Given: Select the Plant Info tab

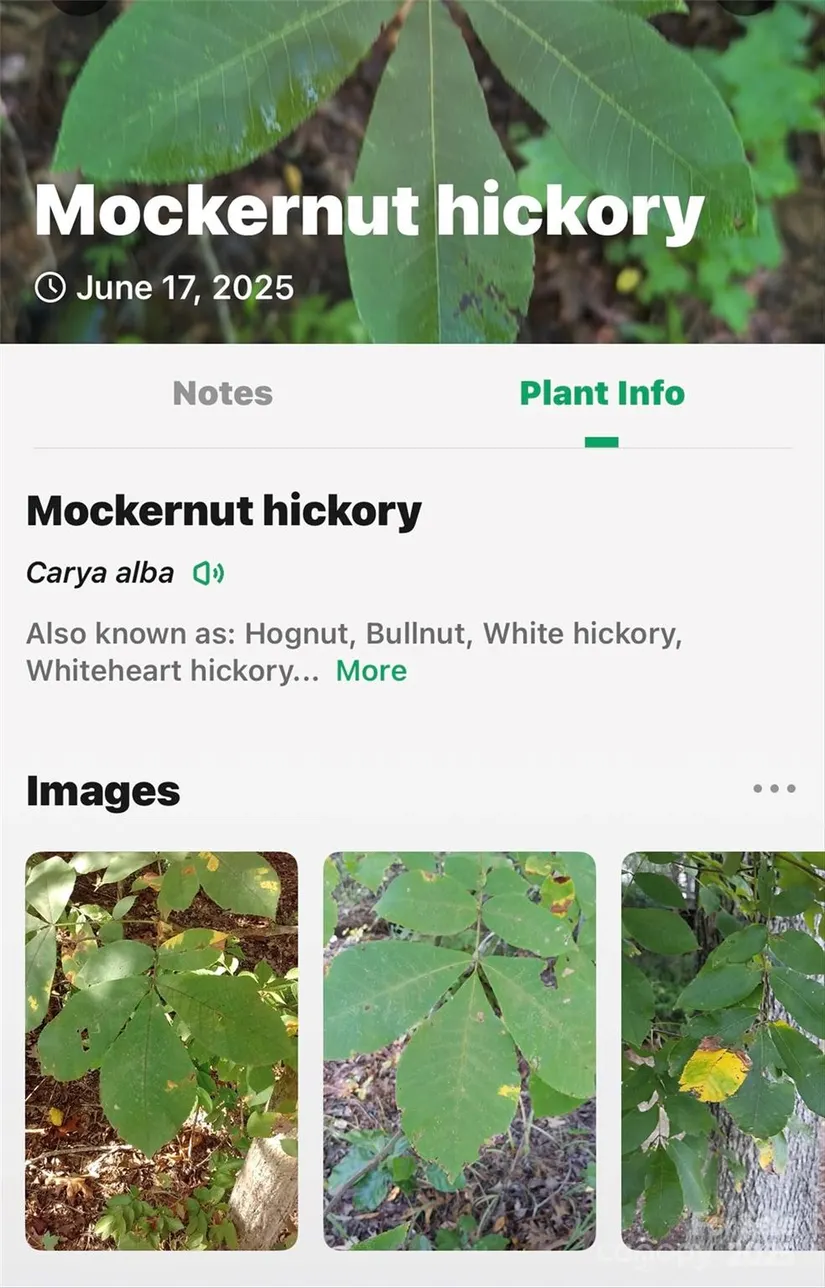Looking at the screenshot, I should (x=602, y=393).
